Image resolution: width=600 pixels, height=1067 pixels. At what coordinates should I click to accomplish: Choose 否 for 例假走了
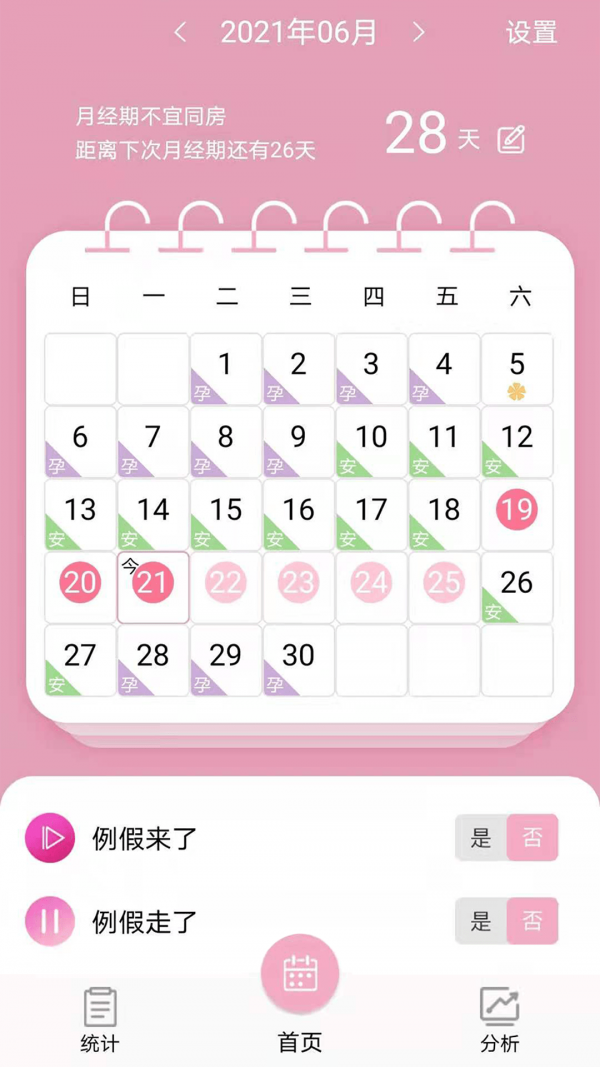tap(532, 921)
